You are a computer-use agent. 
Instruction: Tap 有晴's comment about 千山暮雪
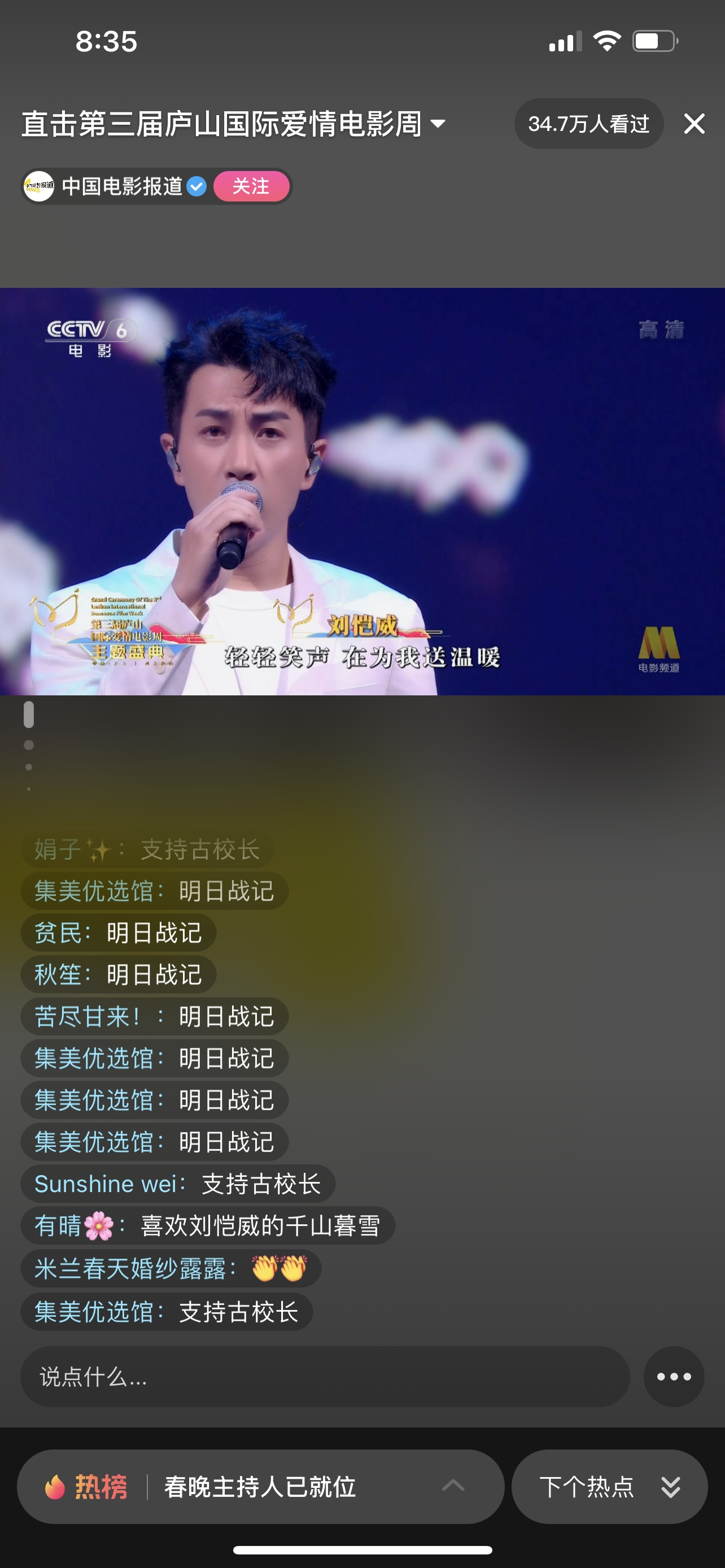point(208,1226)
